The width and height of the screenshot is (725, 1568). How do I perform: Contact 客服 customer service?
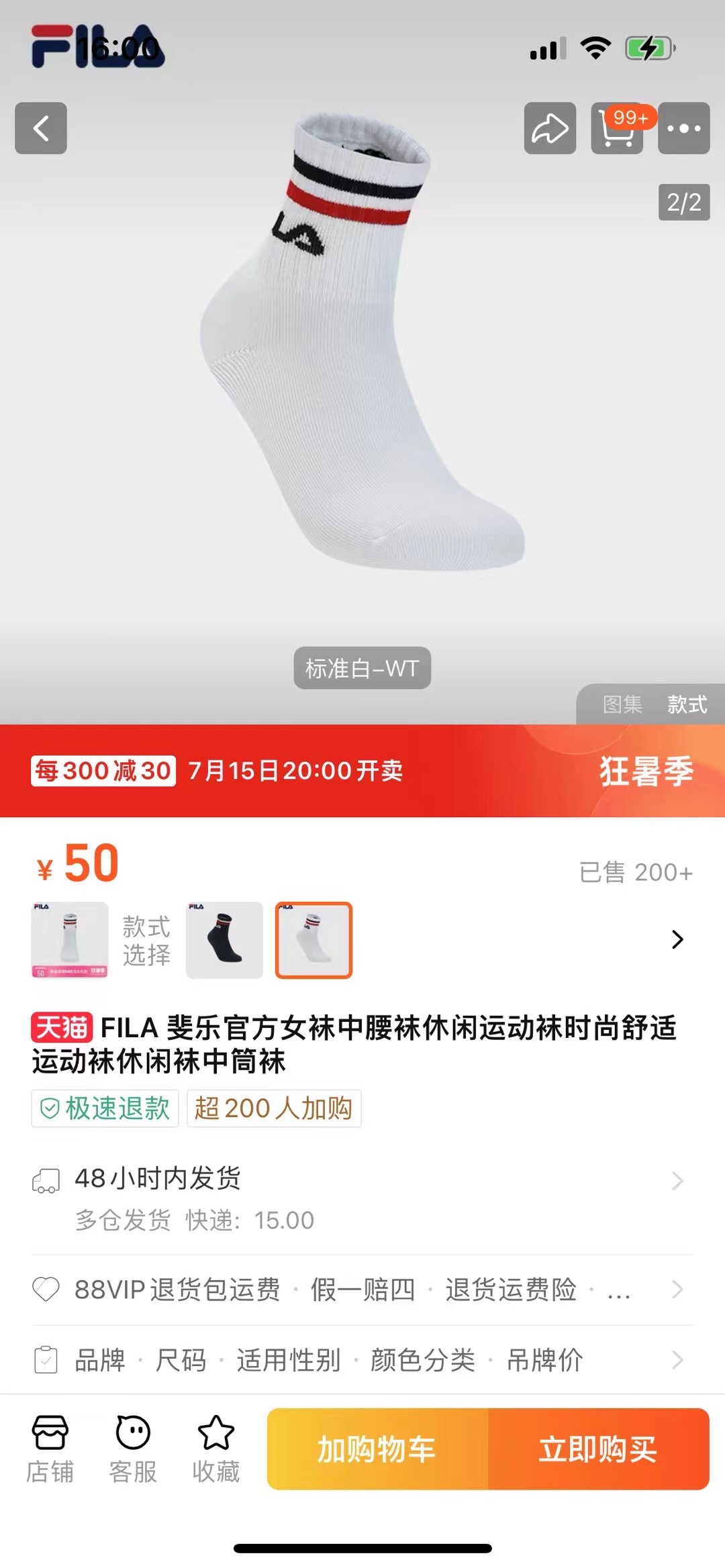(133, 1449)
